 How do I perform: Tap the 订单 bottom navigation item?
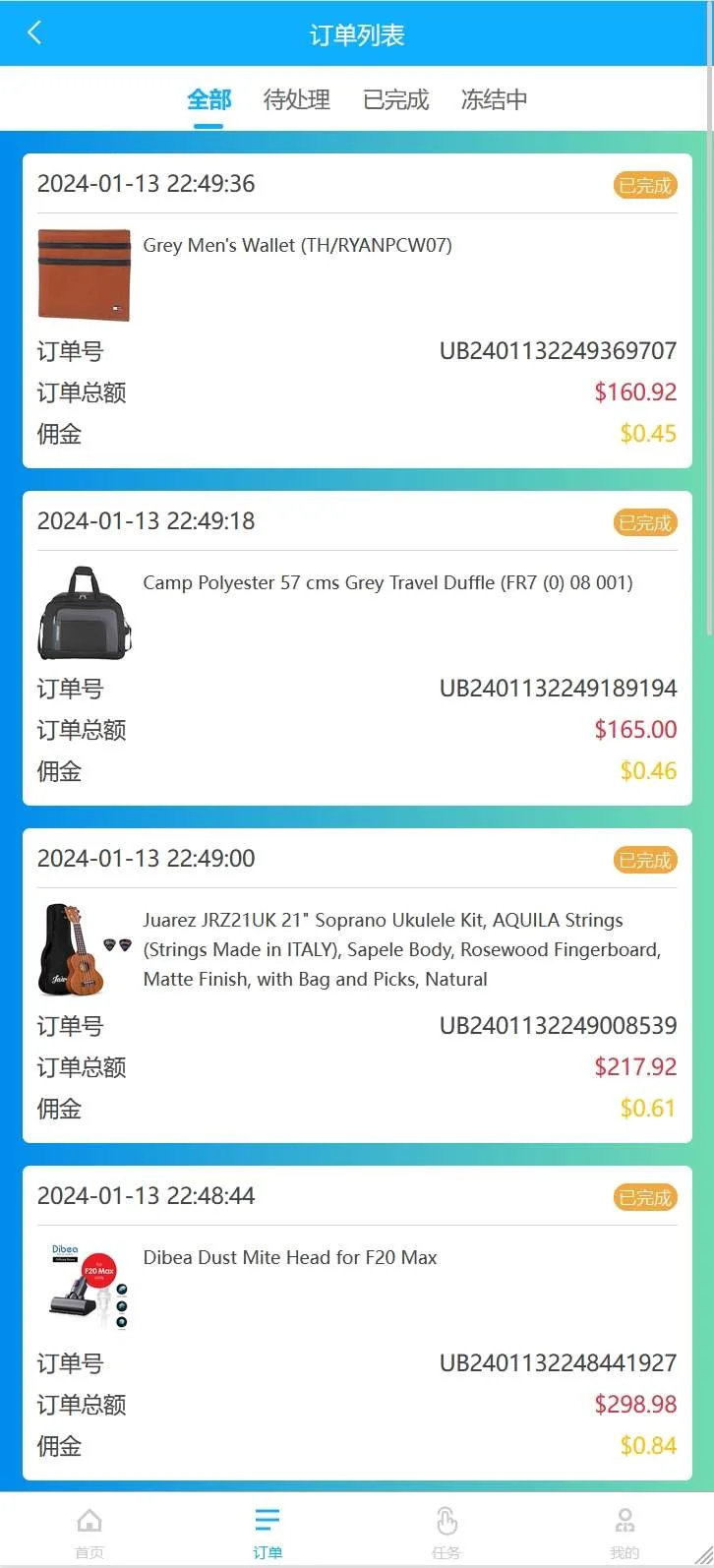point(268,1532)
